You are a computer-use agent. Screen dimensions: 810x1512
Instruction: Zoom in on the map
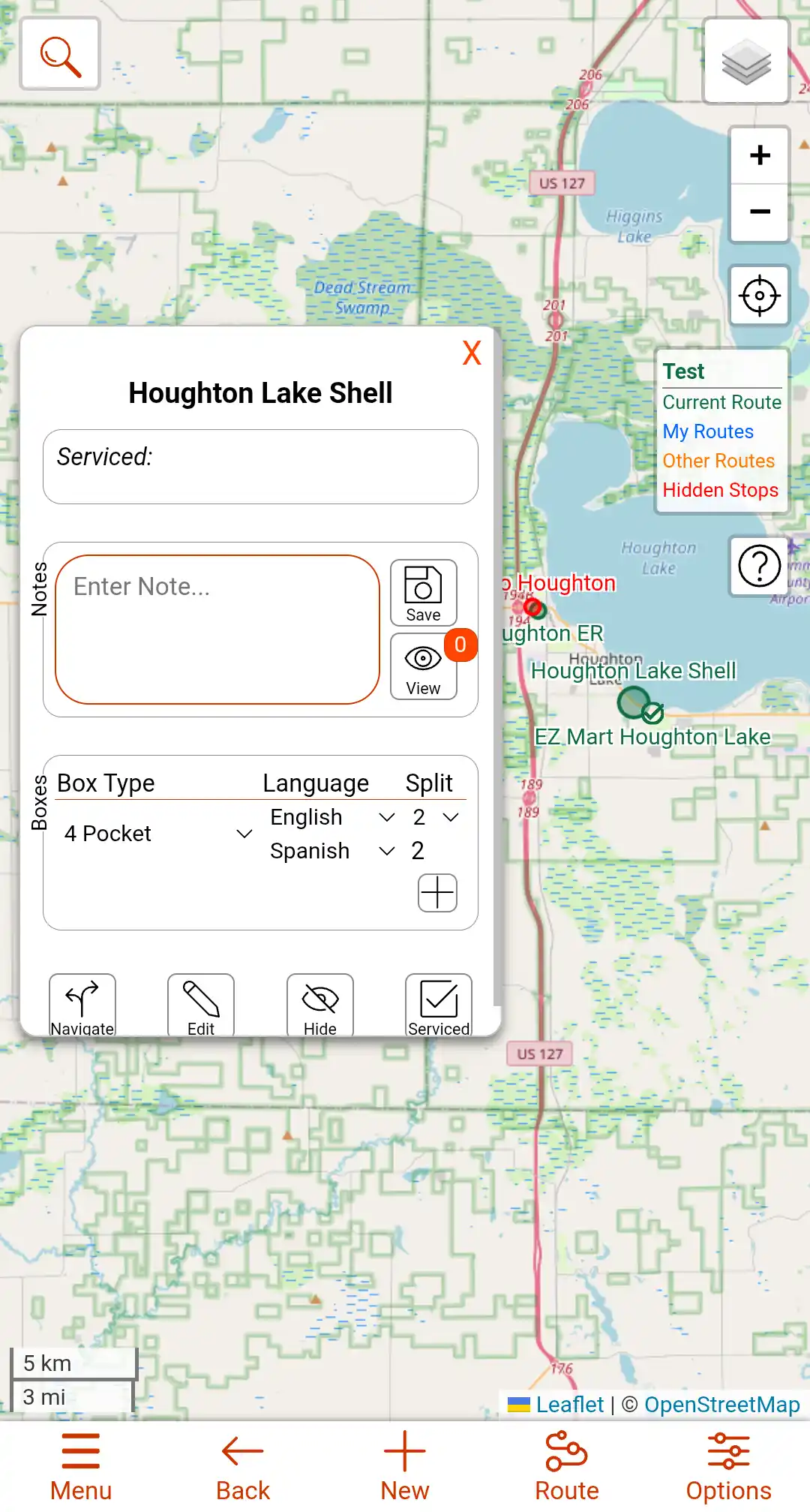(x=760, y=155)
